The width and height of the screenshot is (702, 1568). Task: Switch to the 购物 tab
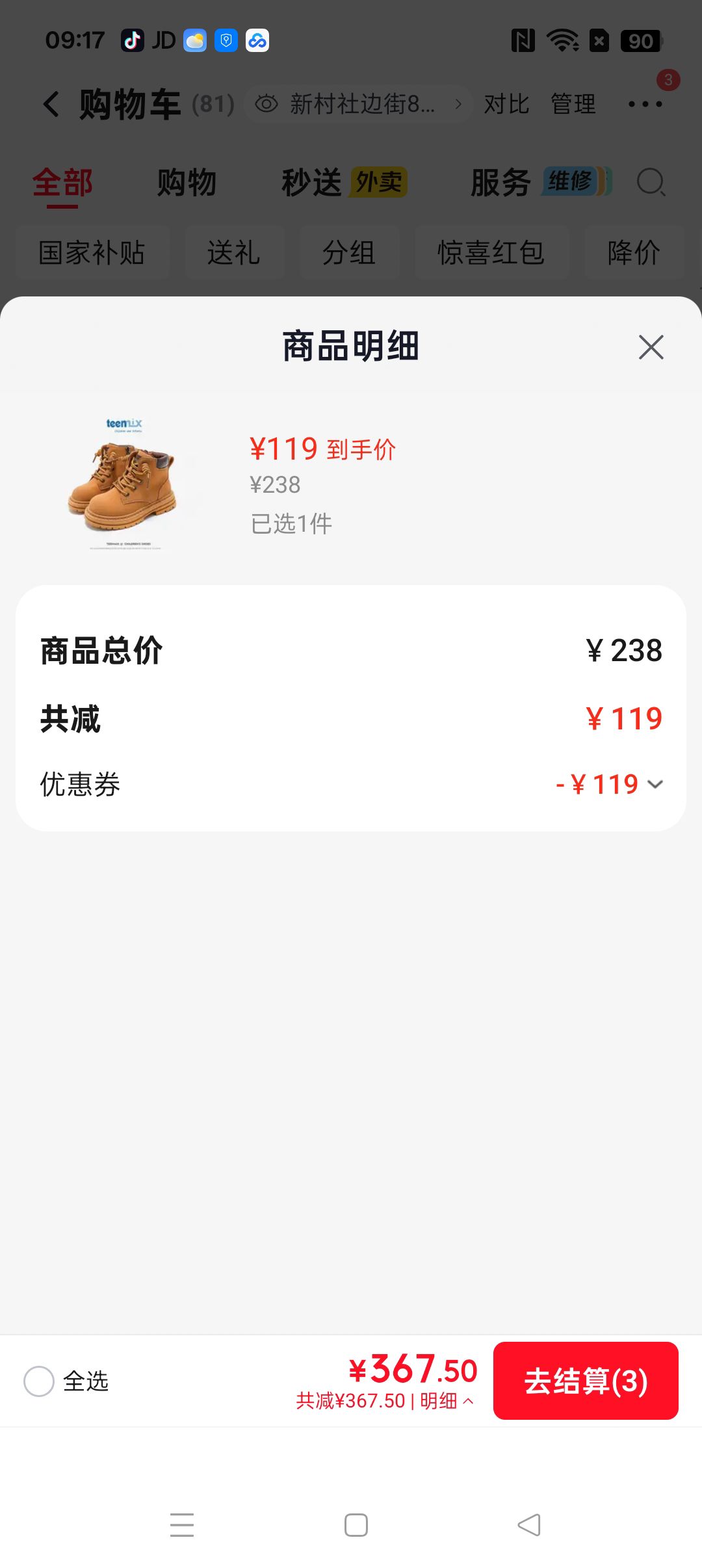click(187, 182)
